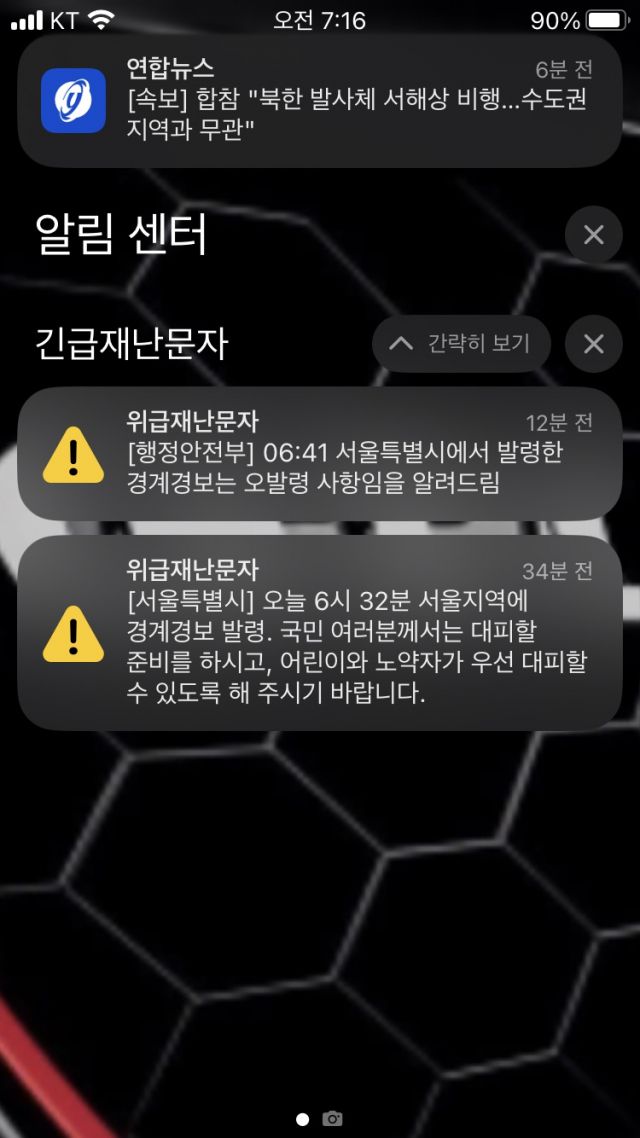Clear the 긴급재난문자 notification group
The image size is (640, 1138).
tap(593, 344)
